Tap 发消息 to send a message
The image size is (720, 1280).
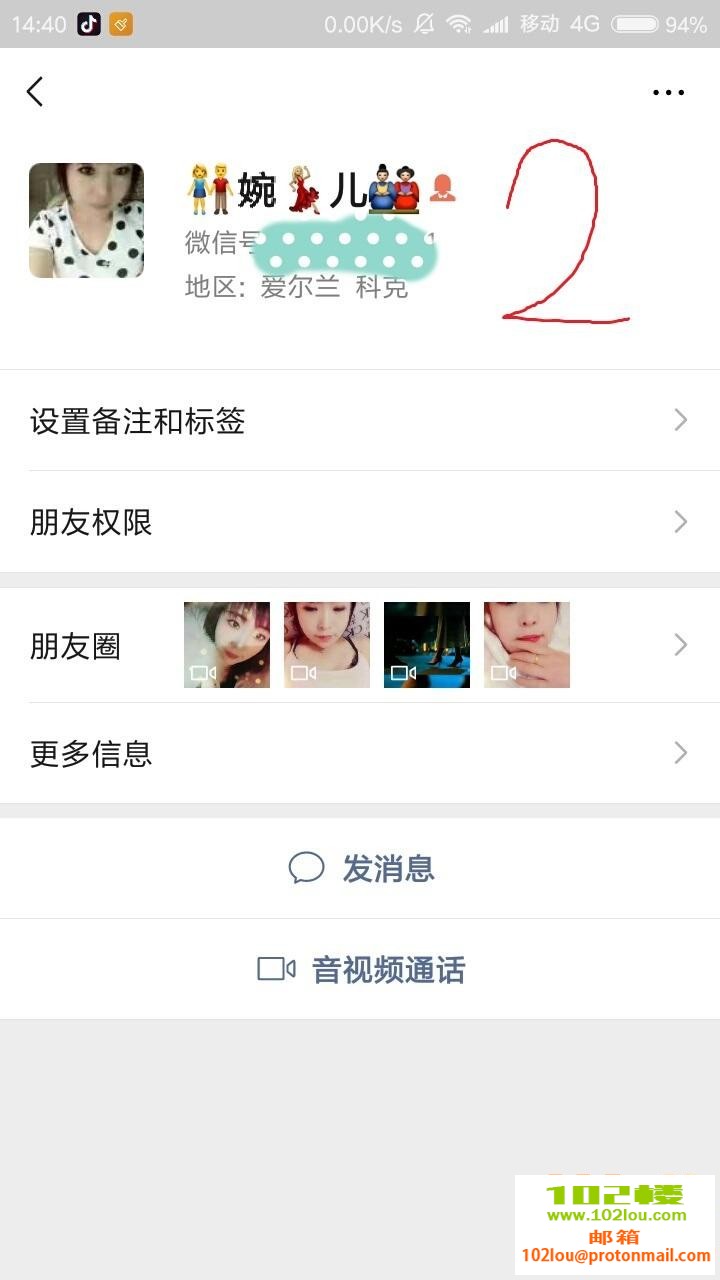(362, 868)
